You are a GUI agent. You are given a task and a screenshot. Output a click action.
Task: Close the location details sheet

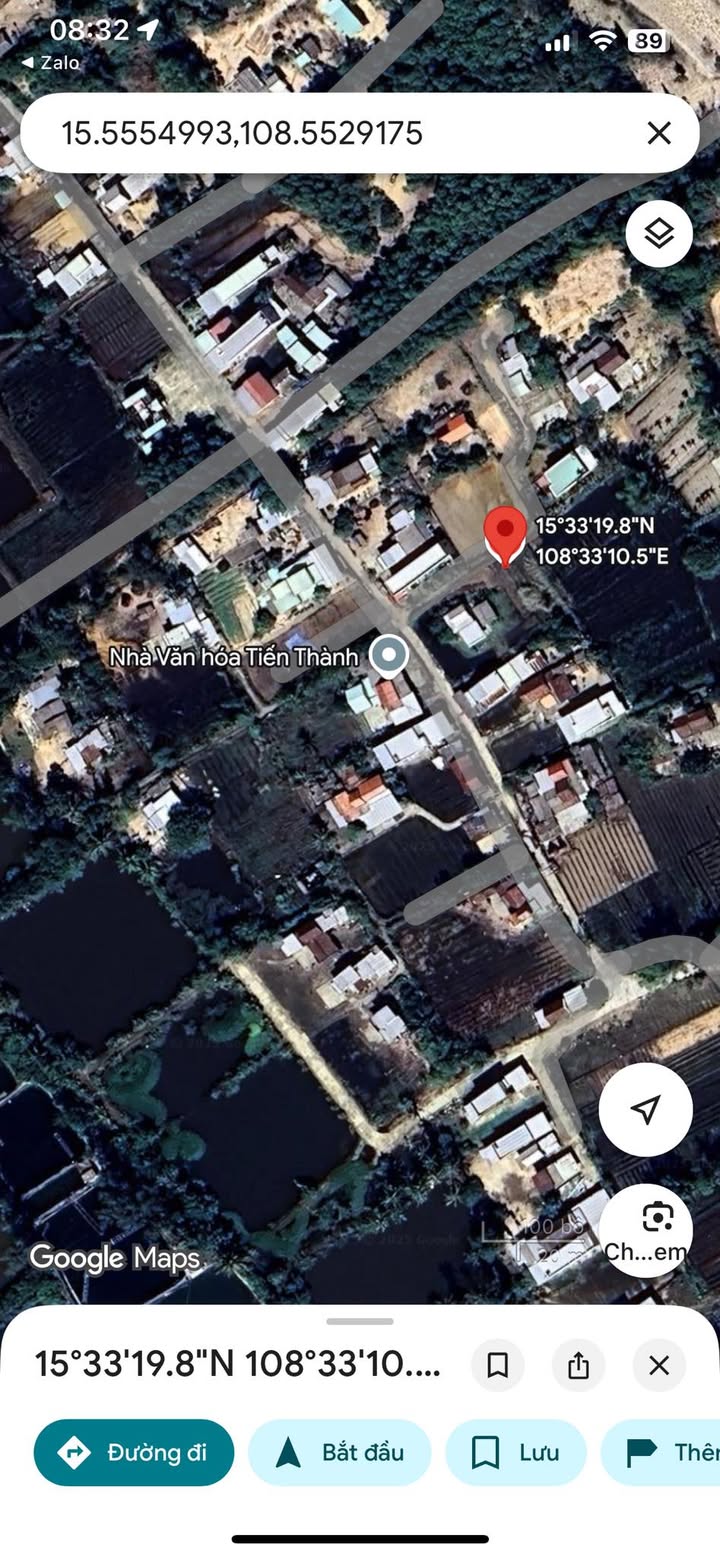(659, 1365)
